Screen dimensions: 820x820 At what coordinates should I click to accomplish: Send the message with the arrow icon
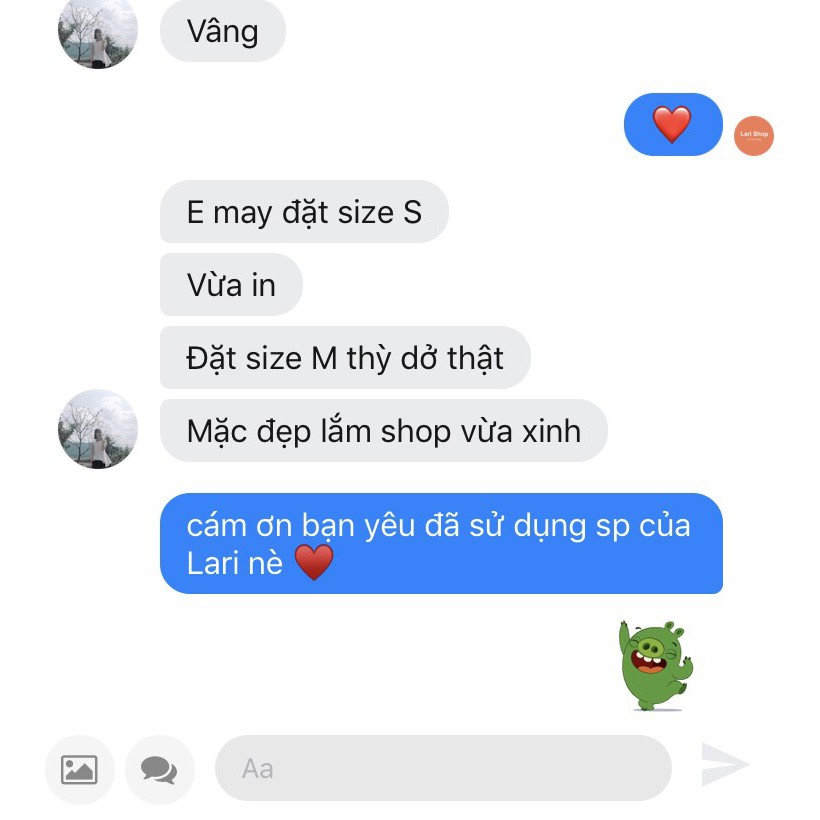point(724,766)
